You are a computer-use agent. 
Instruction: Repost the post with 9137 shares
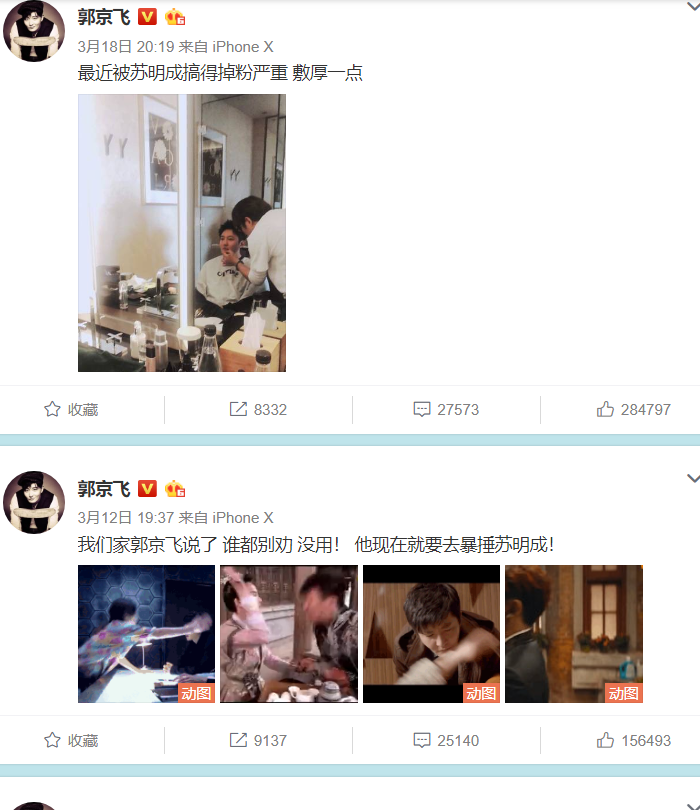click(x=258, y=741)
